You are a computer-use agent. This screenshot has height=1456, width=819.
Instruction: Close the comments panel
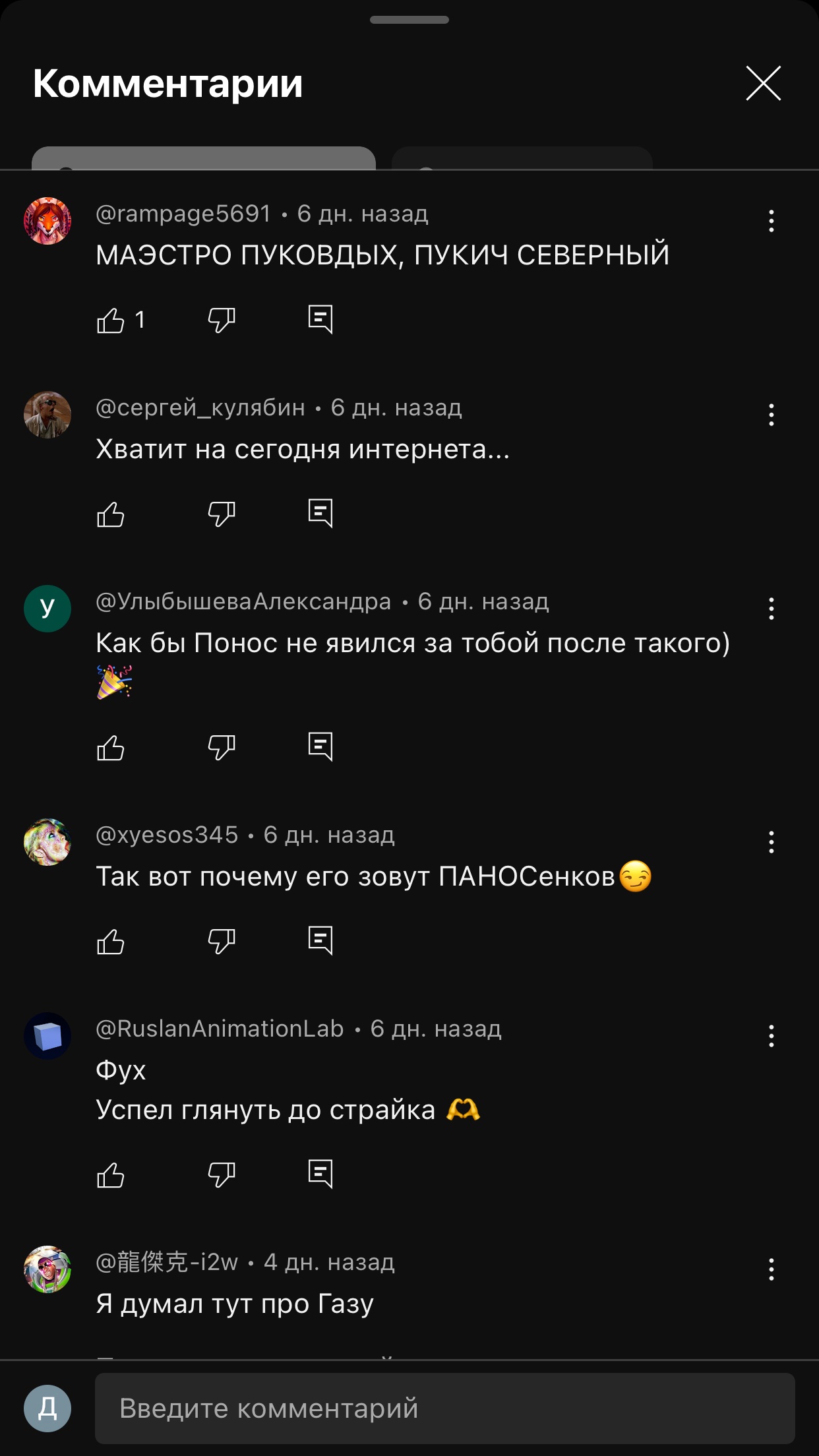pos(763,83)
